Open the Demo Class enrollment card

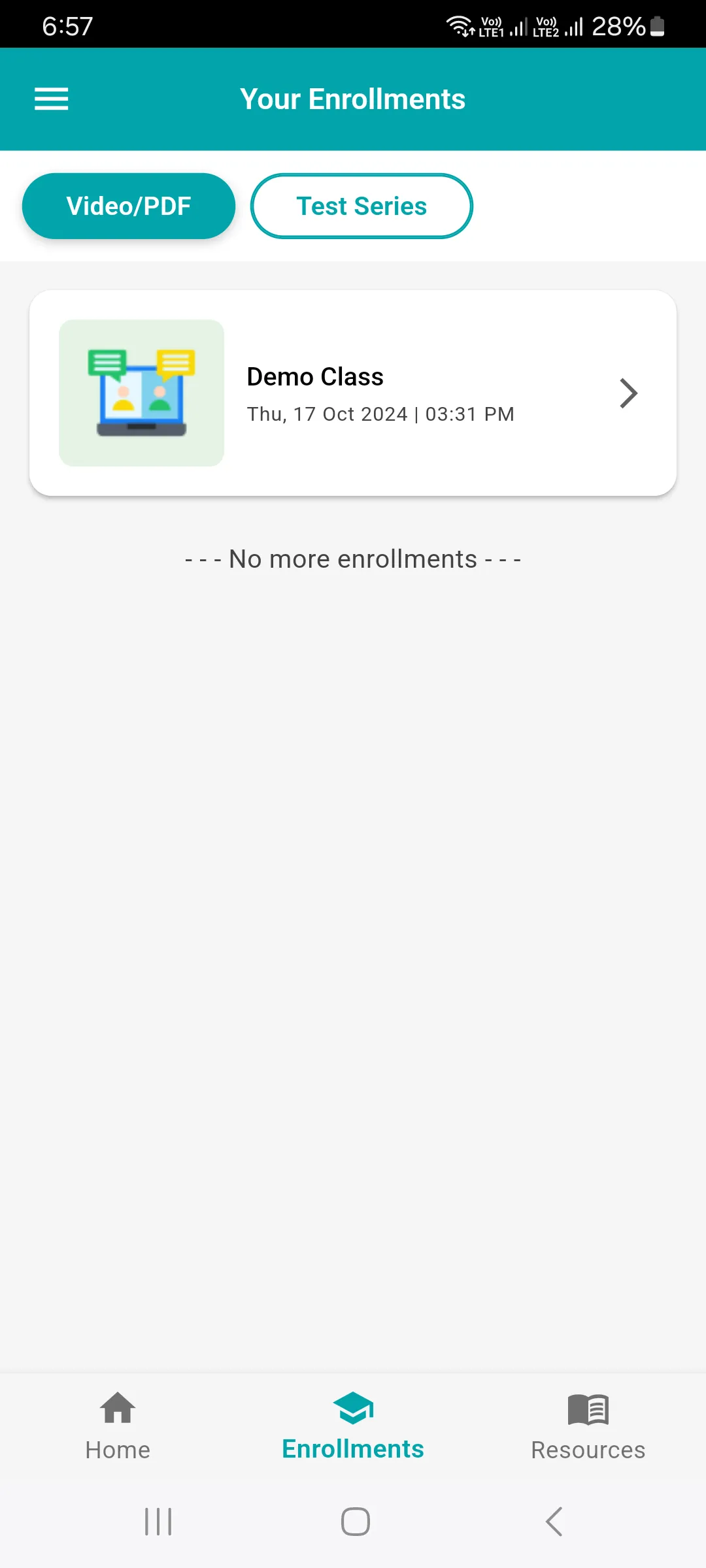click(353, 393)
